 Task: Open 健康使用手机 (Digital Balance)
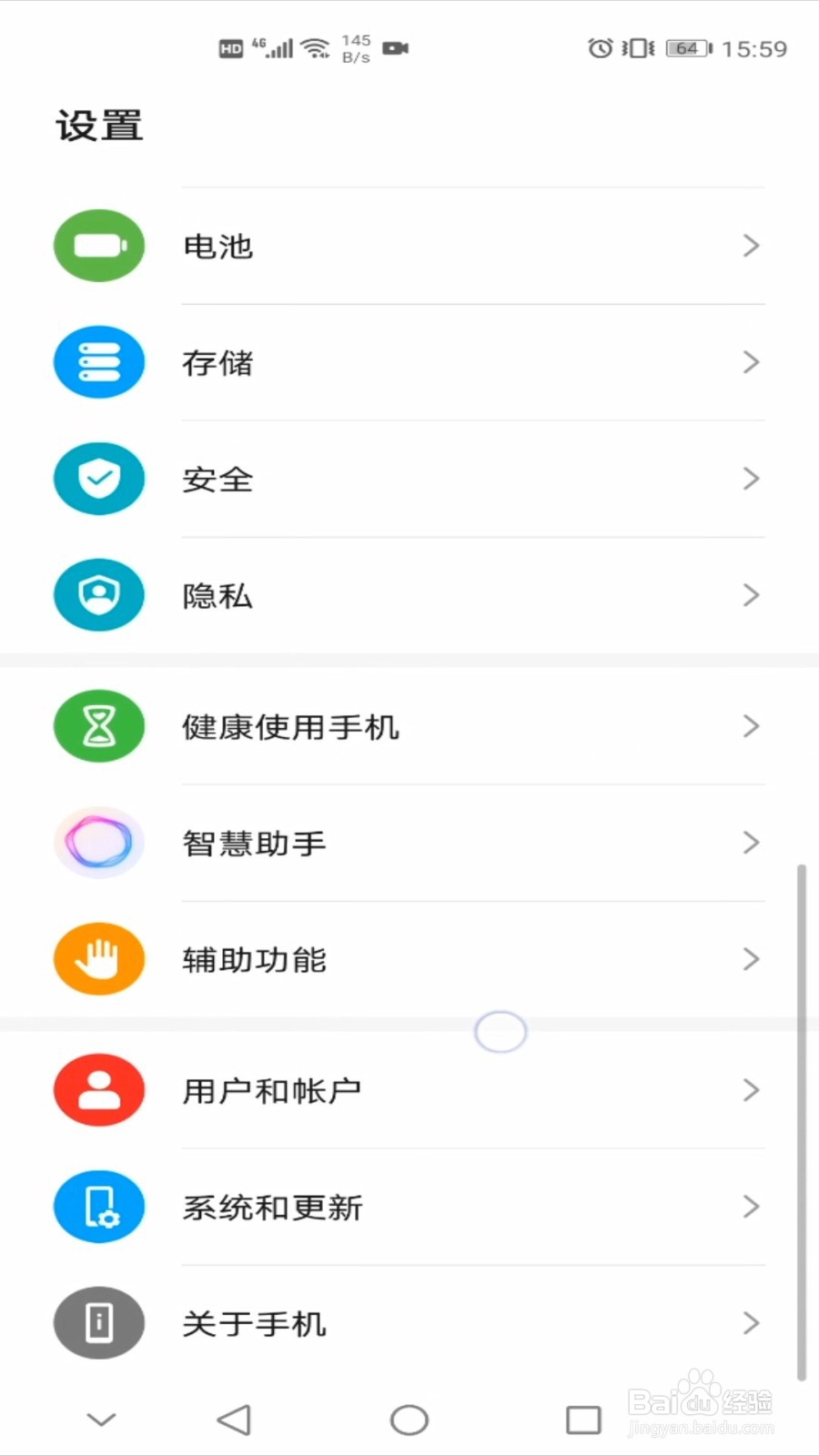[x=409, y=726]
